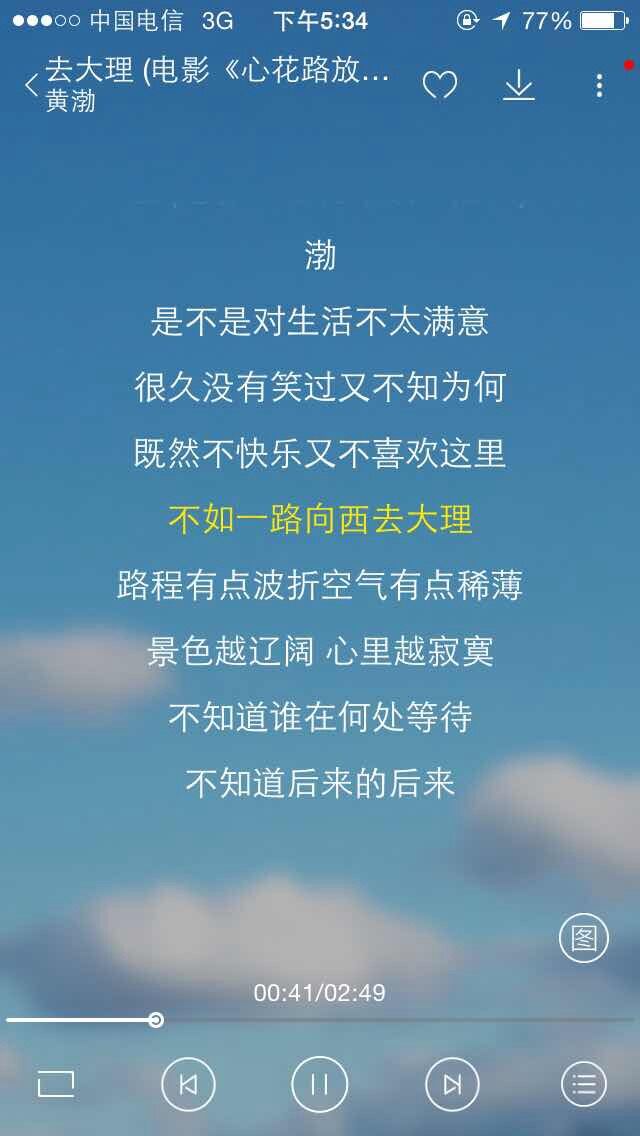Download this song
Screen dimensions: 640x1136
click(x=518, y=86)
